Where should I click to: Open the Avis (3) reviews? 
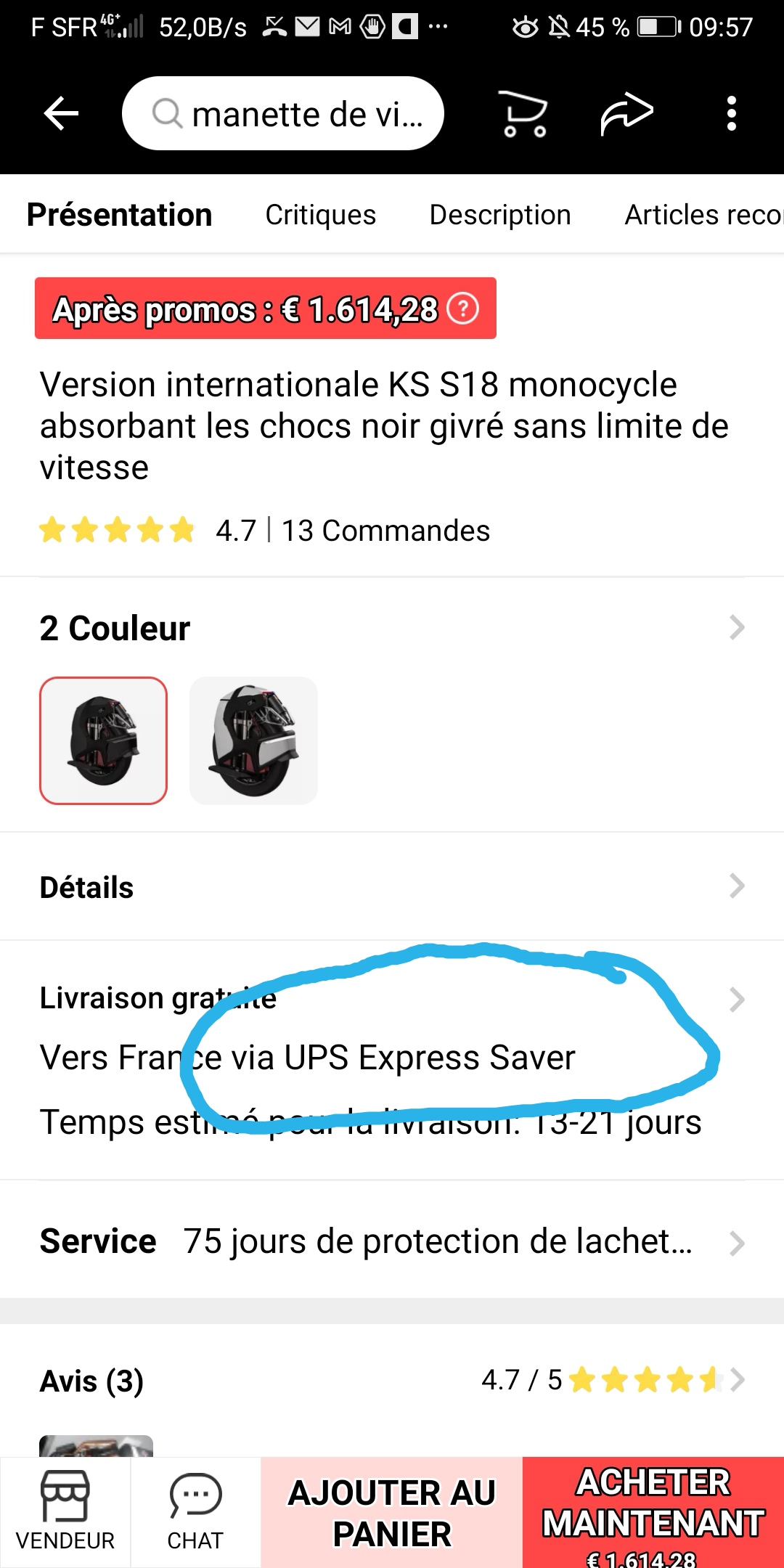pyautogui.click(x=392, y=1380)
